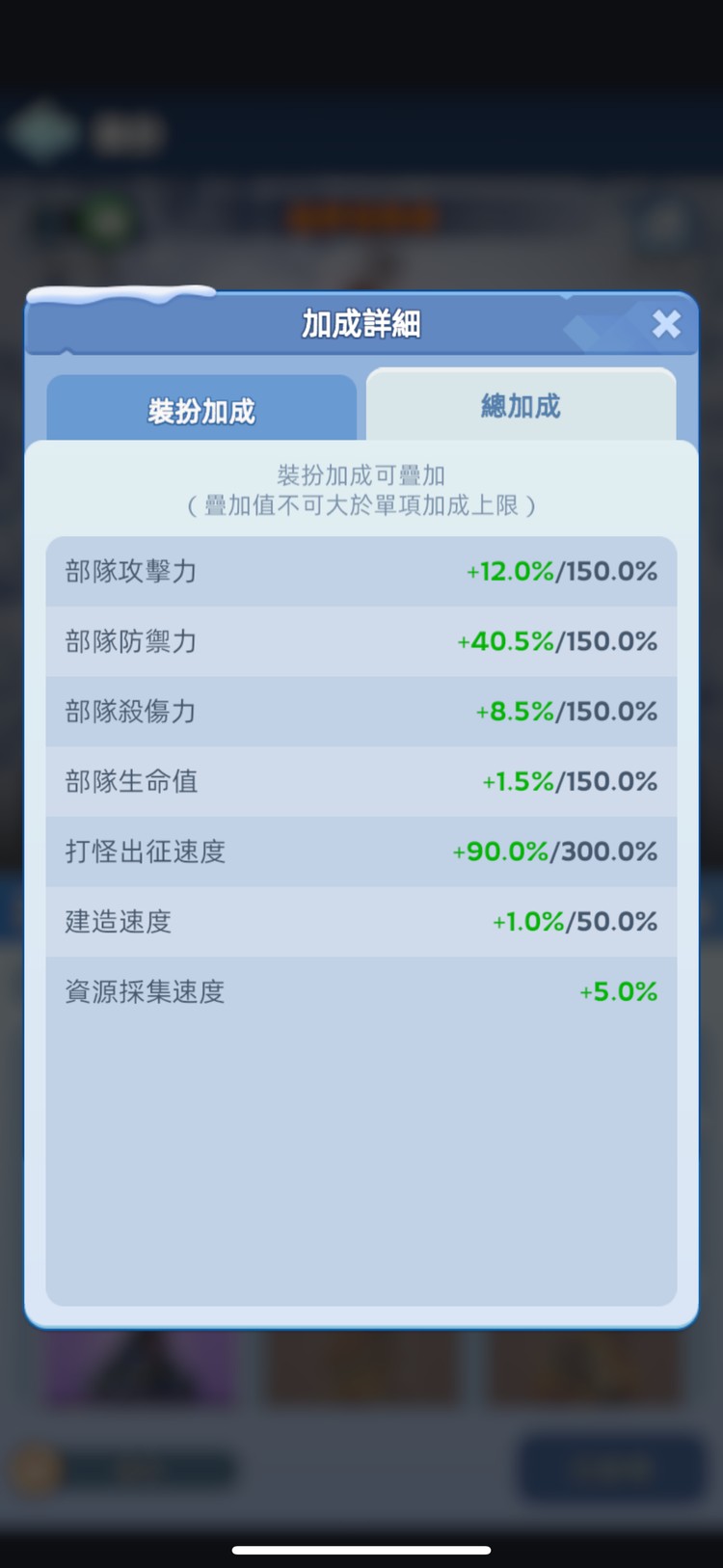Tap the 部隊殺傷力 bonus entry
This screenshot has width=723, height=1568.
tap(361, 711)
